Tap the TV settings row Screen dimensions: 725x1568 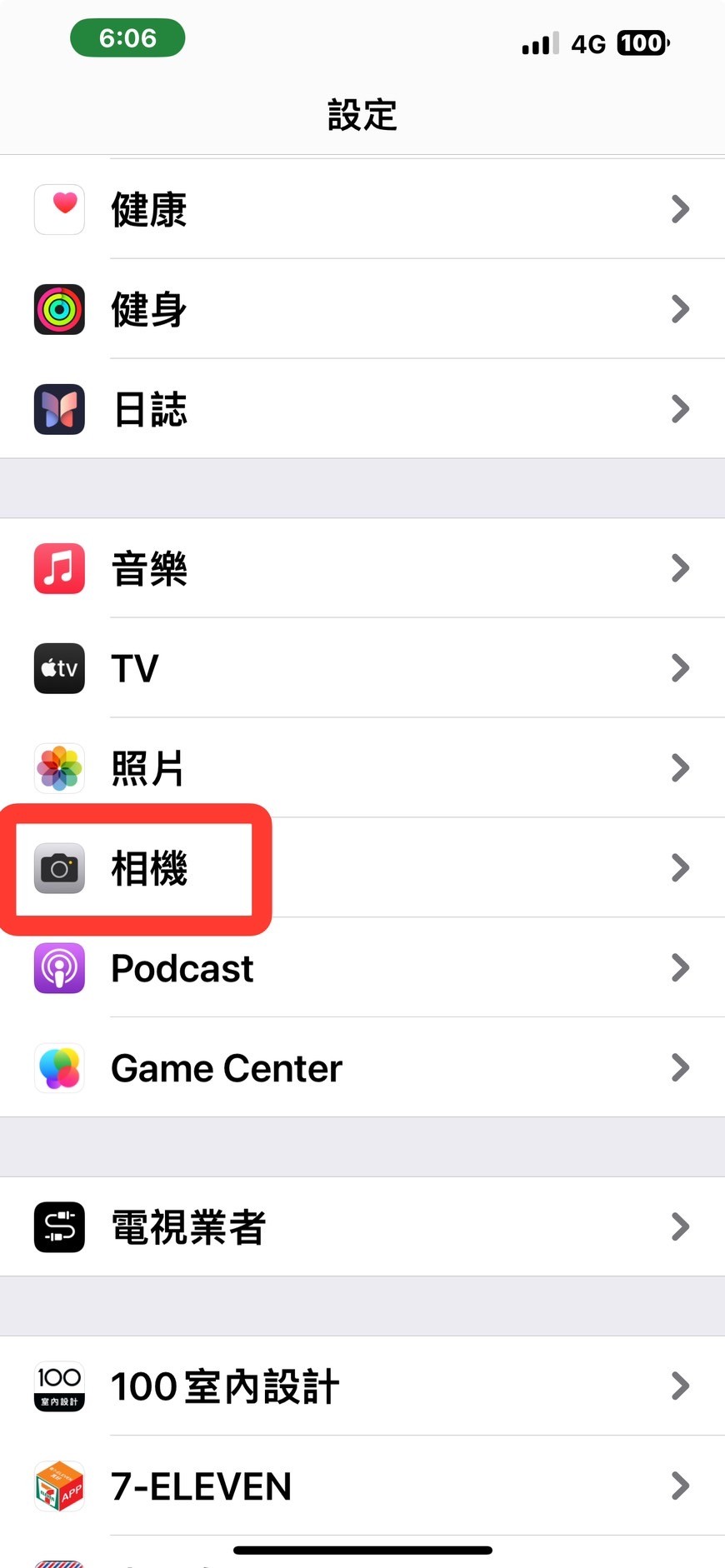tap(362, 668)
